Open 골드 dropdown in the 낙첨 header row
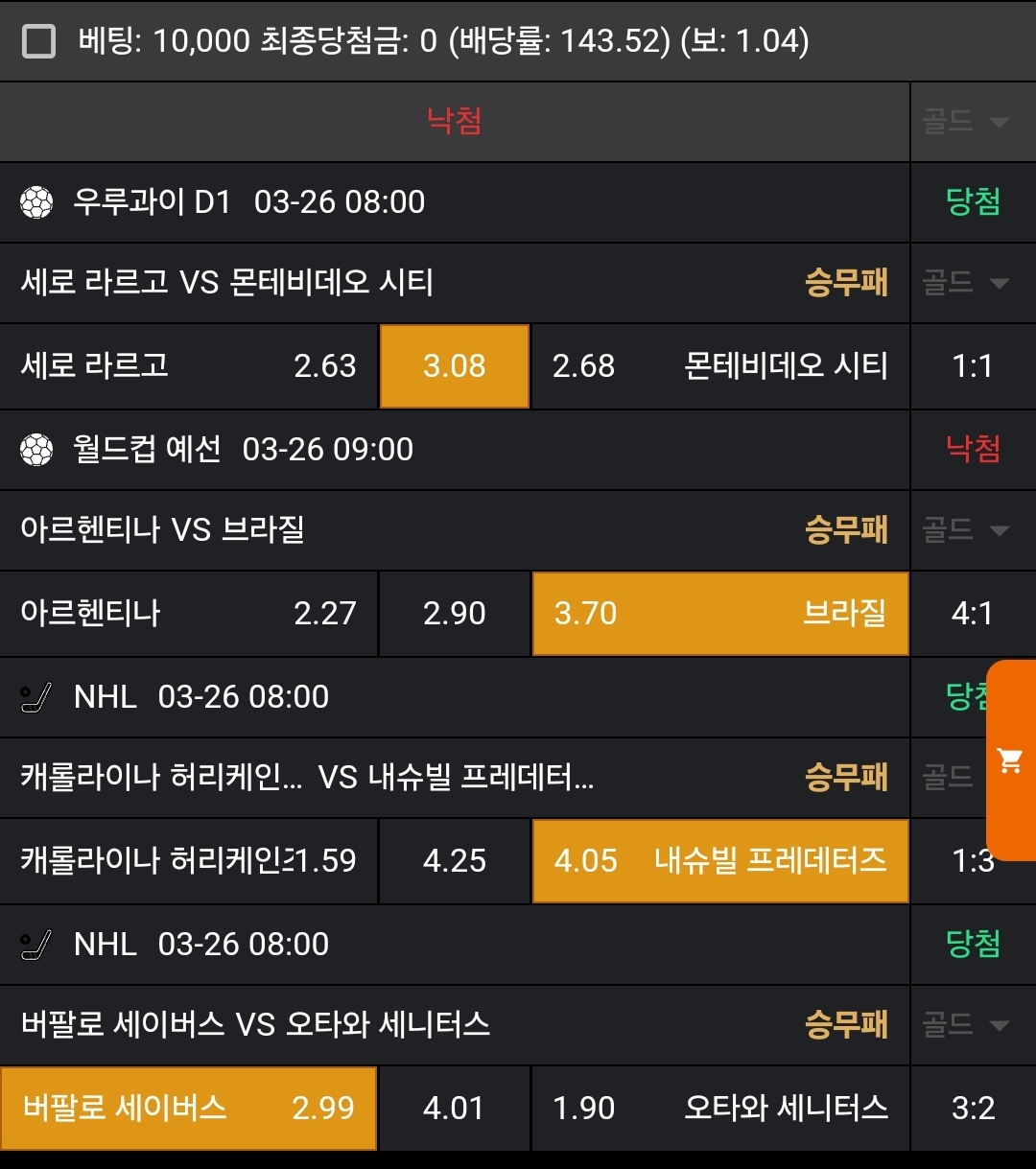The width and height of the screenshot is (1036, 1169). coord(967,122)
